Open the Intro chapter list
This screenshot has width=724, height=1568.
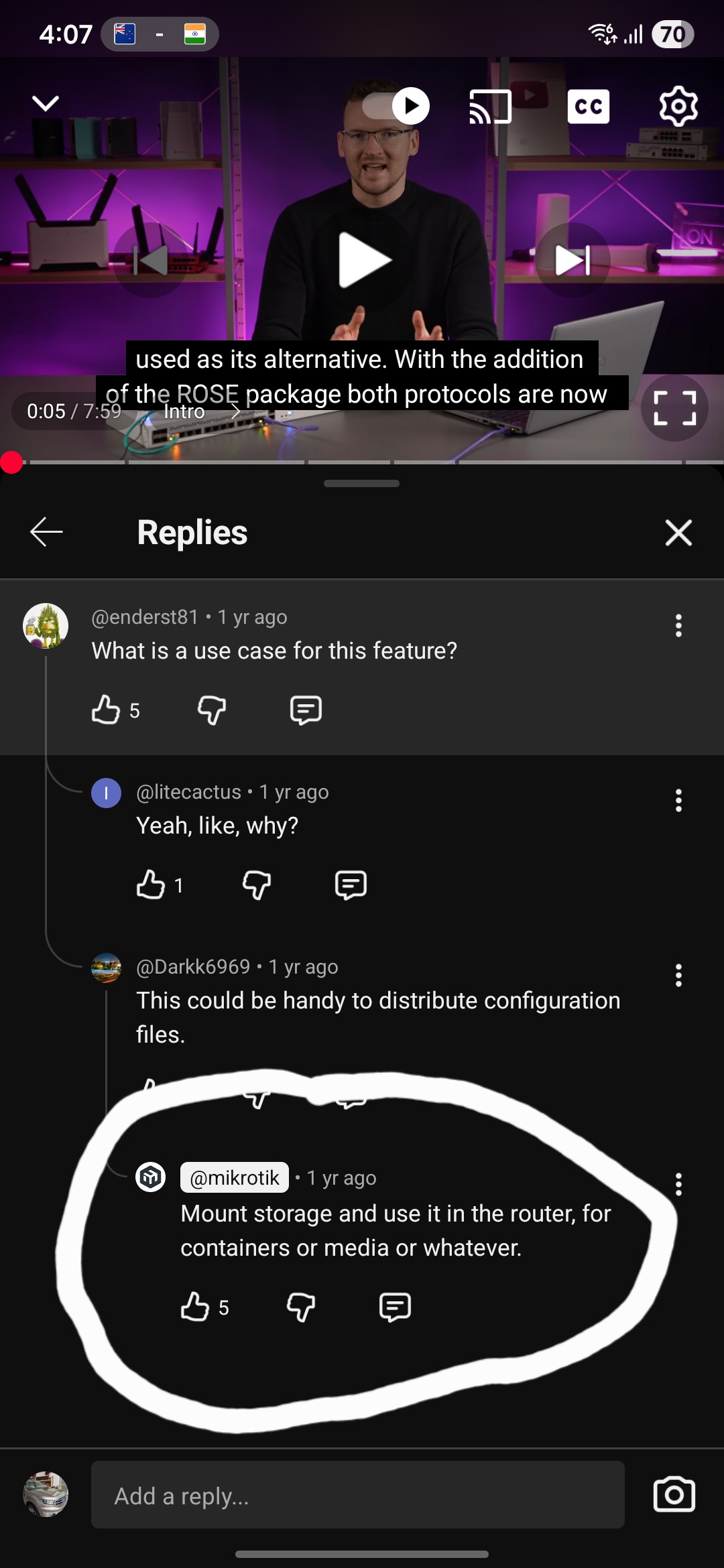[201, 411]
